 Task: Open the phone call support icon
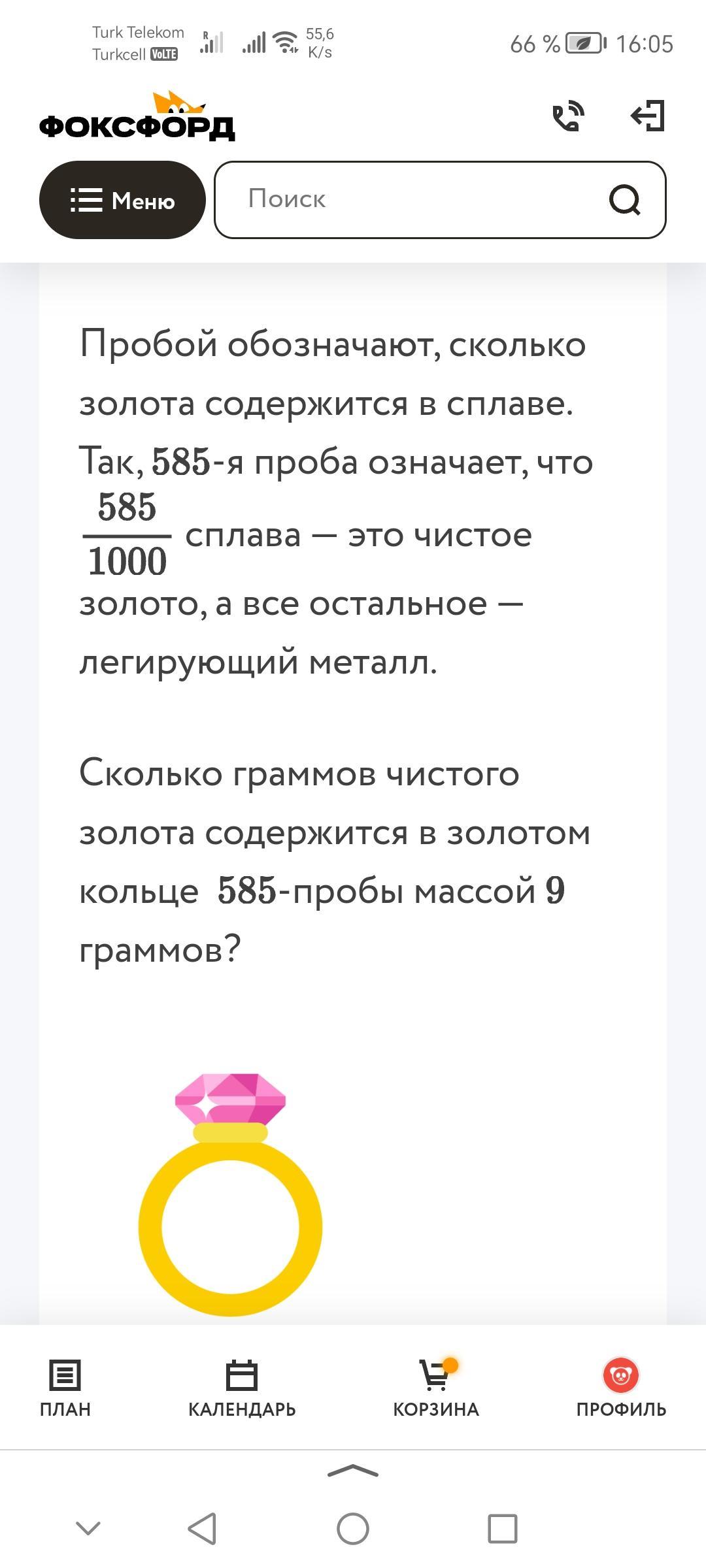pos(569,116)
